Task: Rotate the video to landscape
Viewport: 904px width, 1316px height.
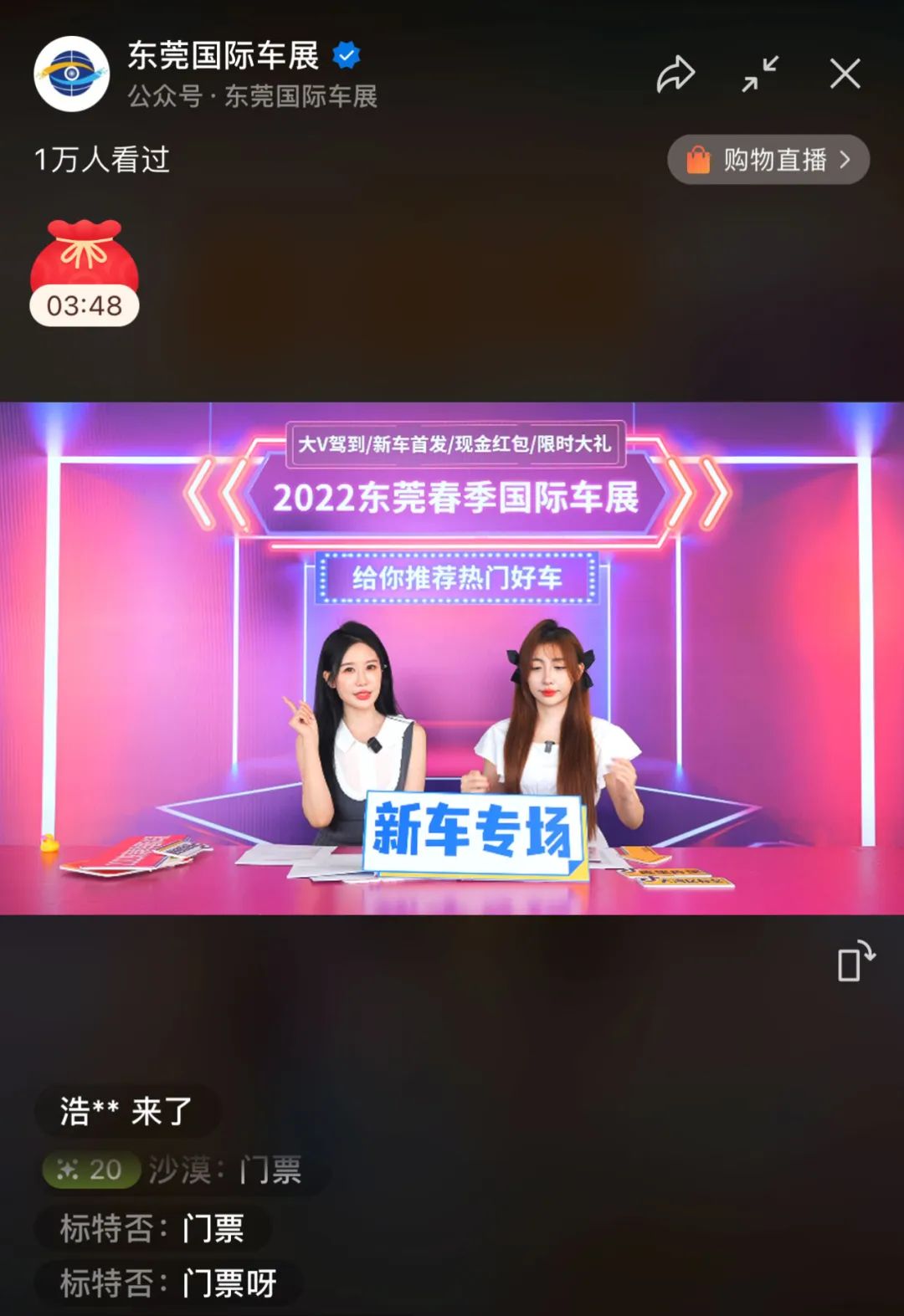Action: (855, 960)
